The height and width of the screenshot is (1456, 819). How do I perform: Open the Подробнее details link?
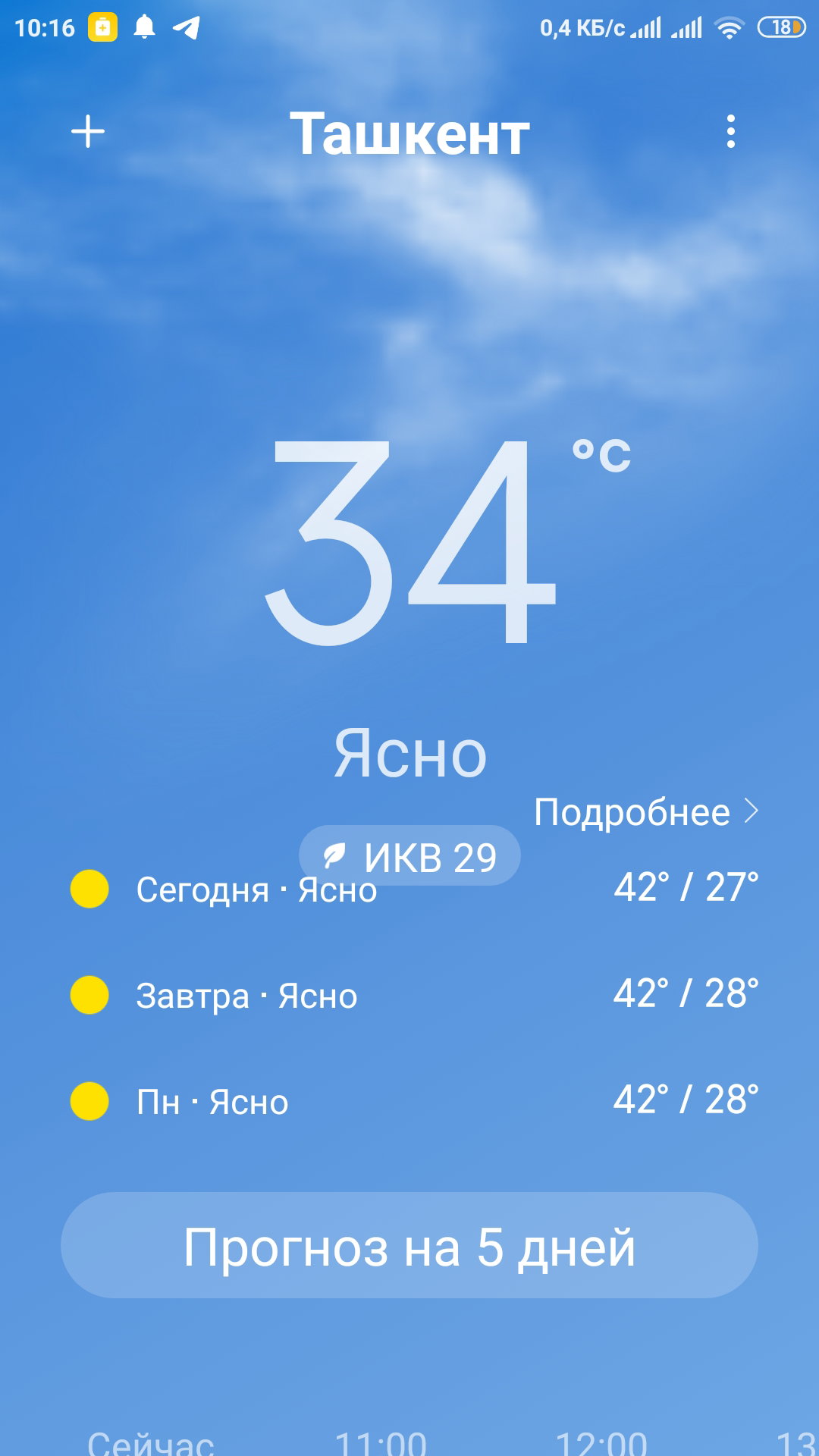pyautogui.click(x=646, y=812)
